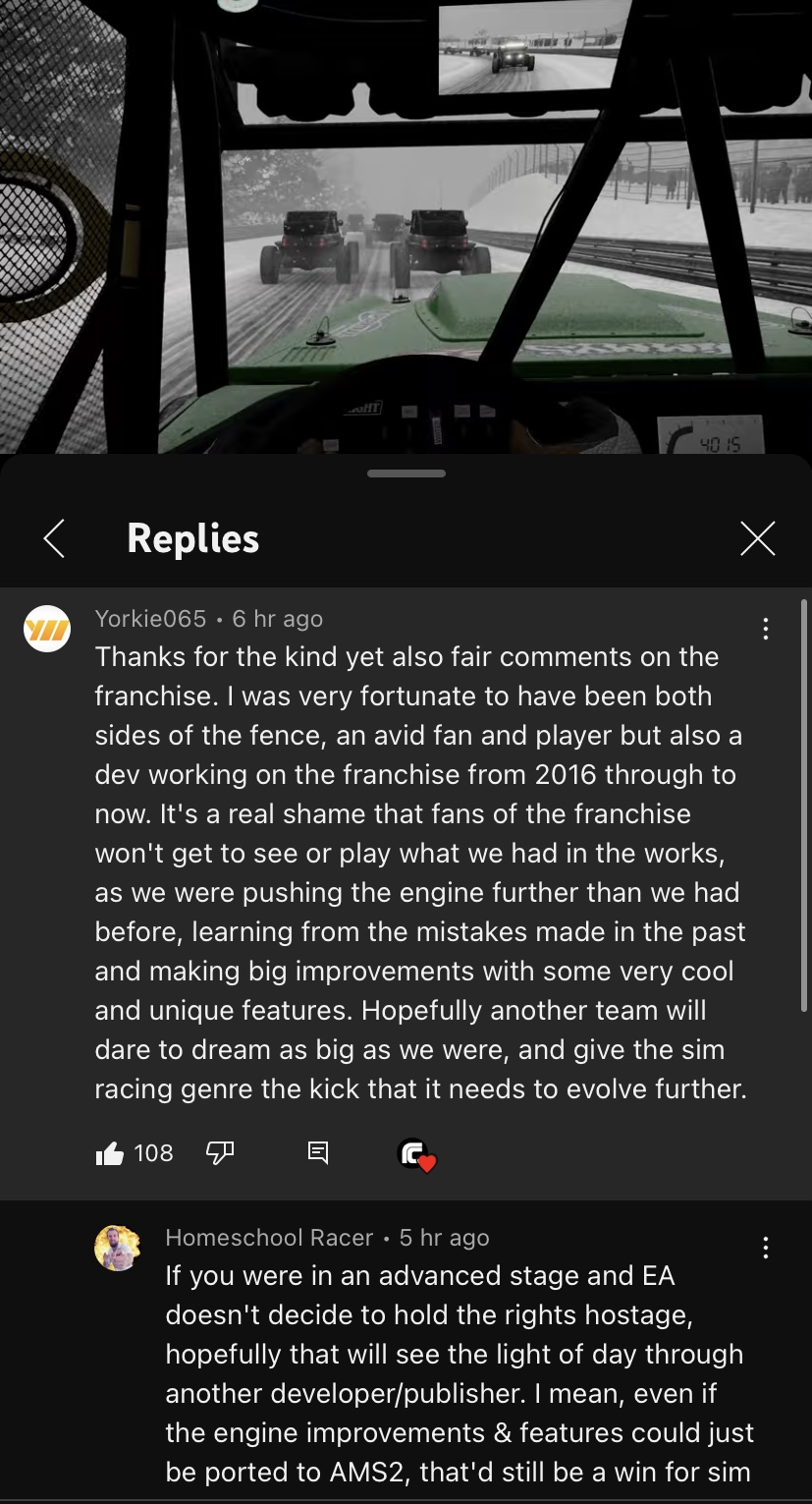Viewport: 812px width, 1504px height.
Task: Open Yorkie065's profile avatar
Action: coord(47,629)
